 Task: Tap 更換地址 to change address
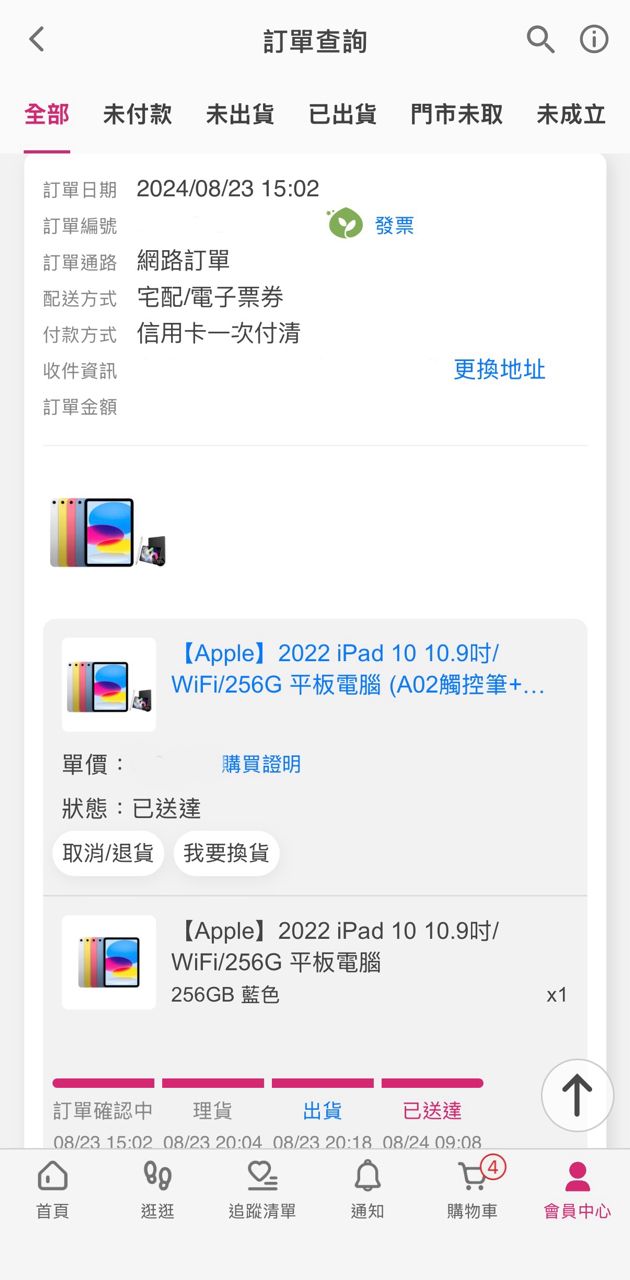499,369
